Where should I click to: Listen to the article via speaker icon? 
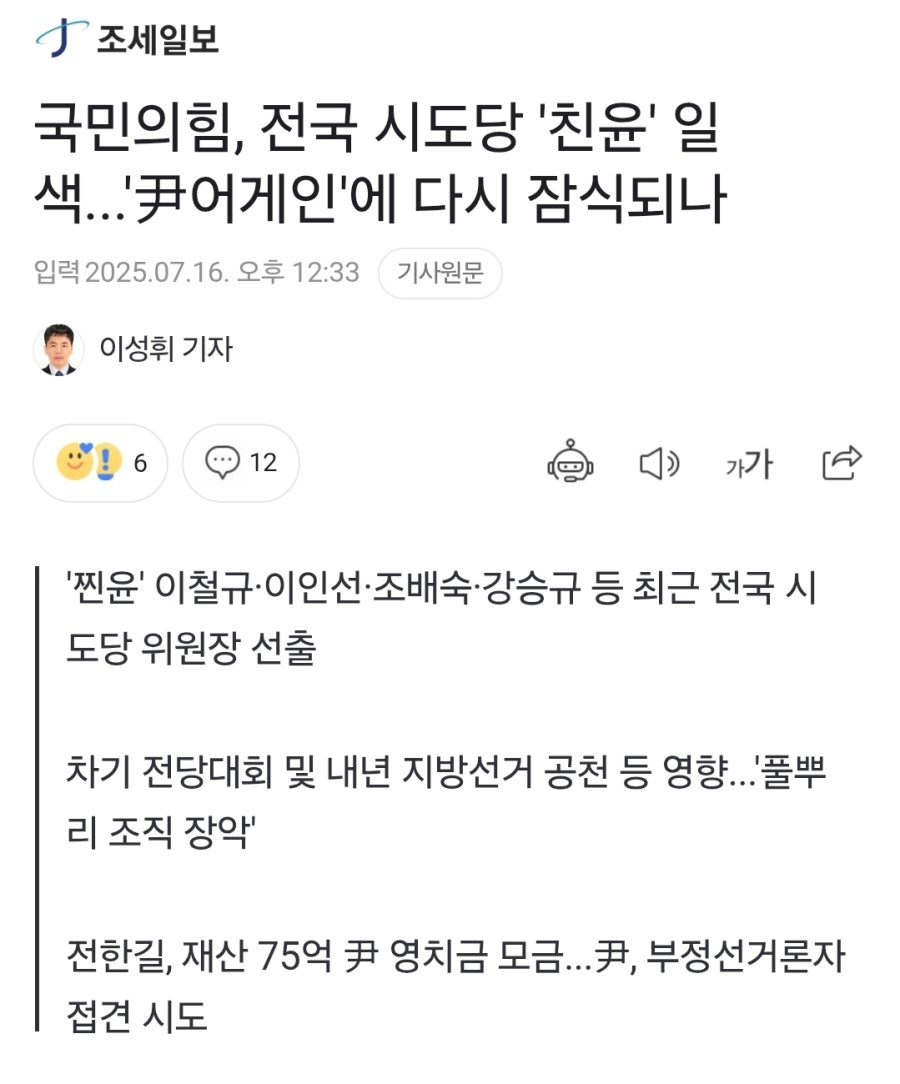[658, 463]
